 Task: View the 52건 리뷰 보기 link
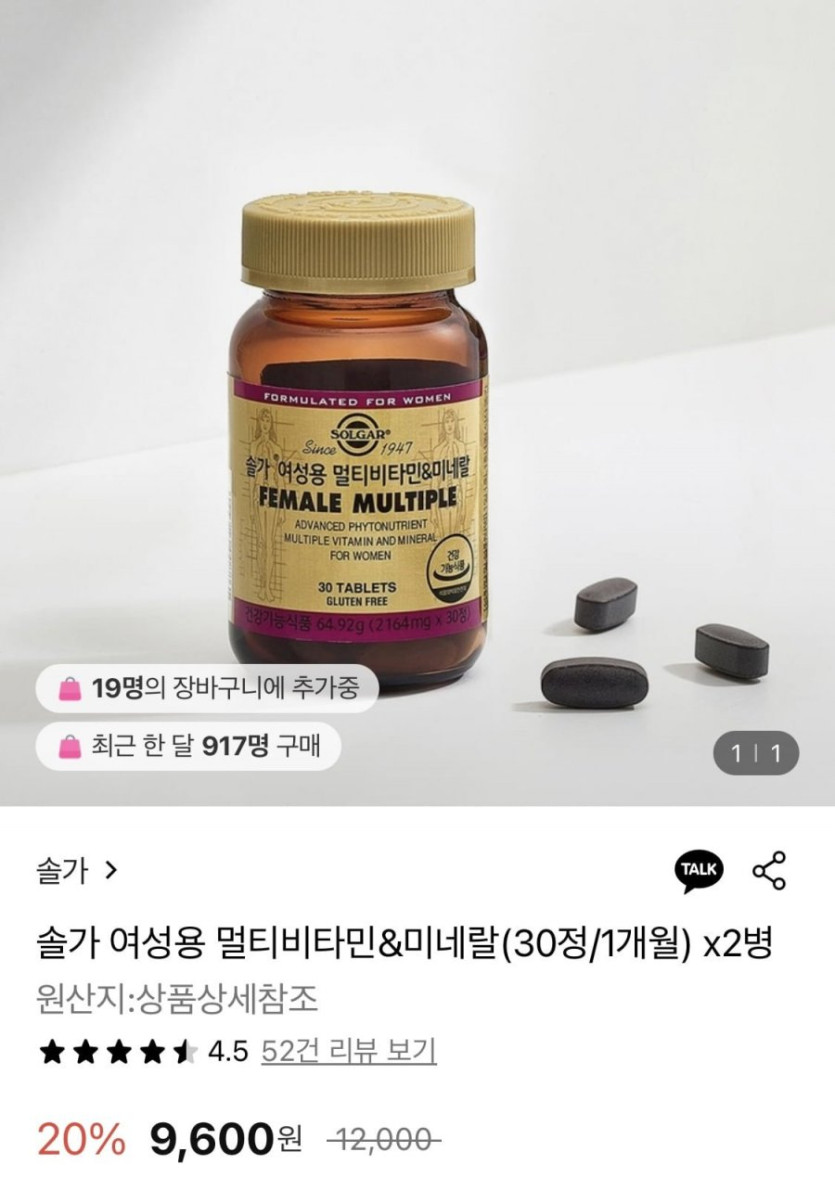coord(348,1051)
